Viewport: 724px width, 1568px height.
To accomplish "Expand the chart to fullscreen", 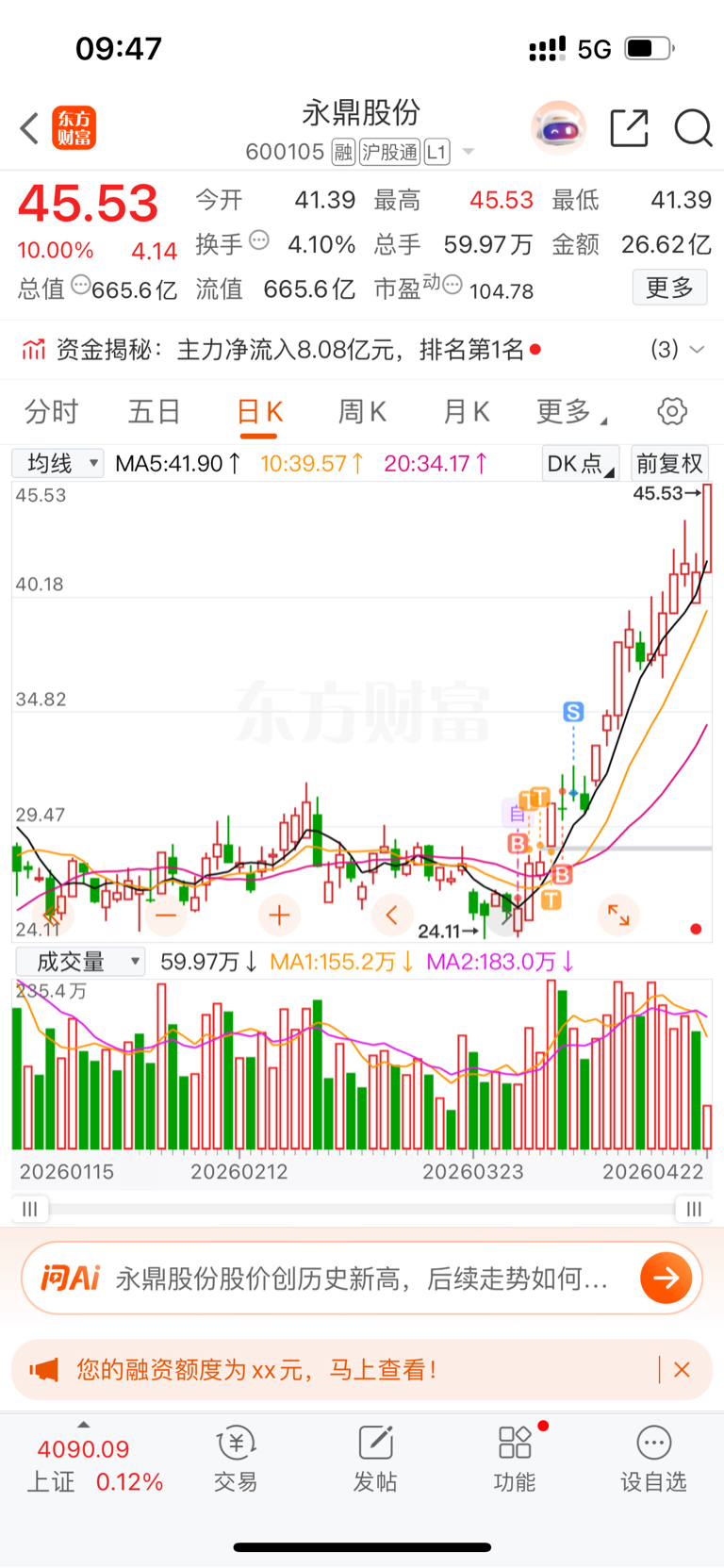I will point(618,914).
